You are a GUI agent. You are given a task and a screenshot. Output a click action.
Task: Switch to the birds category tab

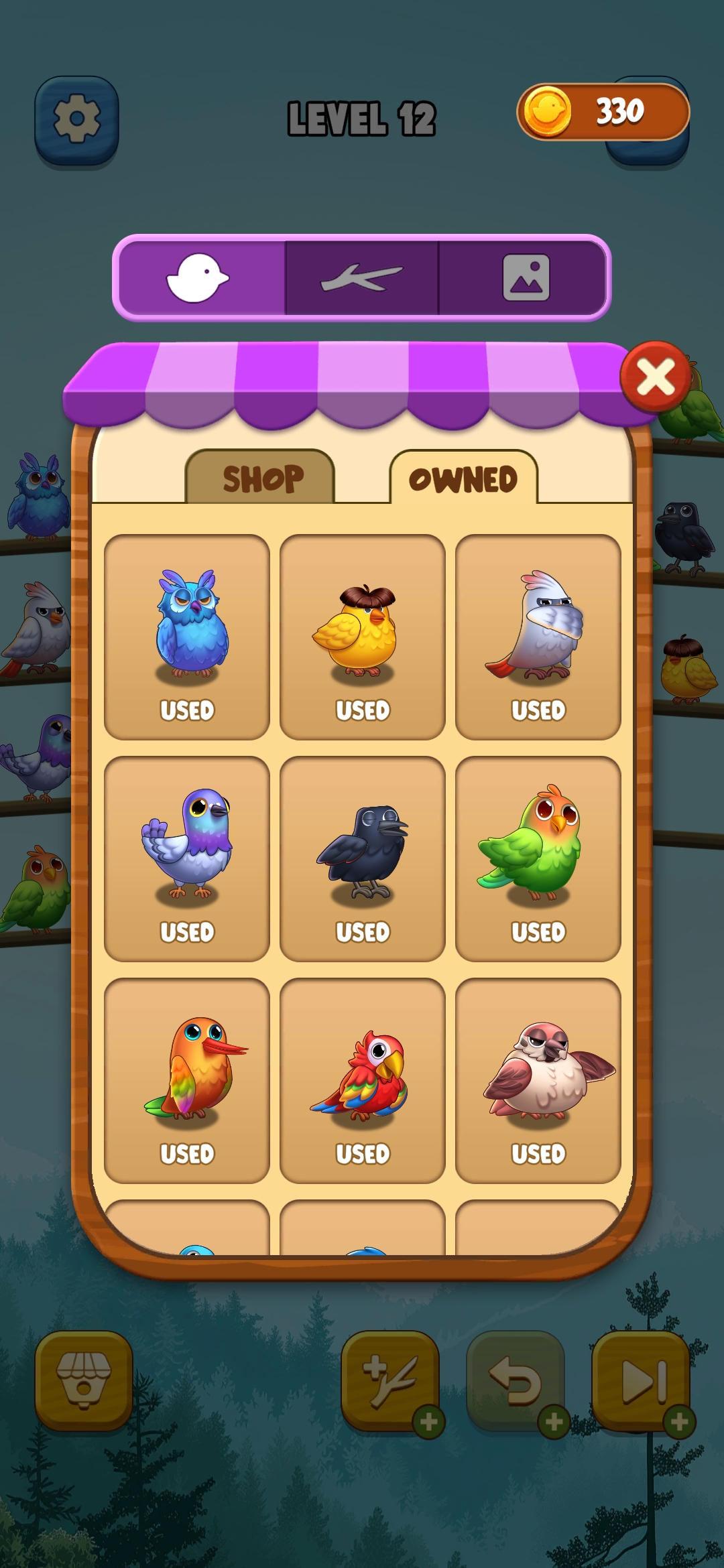click(x=199, y=278)
